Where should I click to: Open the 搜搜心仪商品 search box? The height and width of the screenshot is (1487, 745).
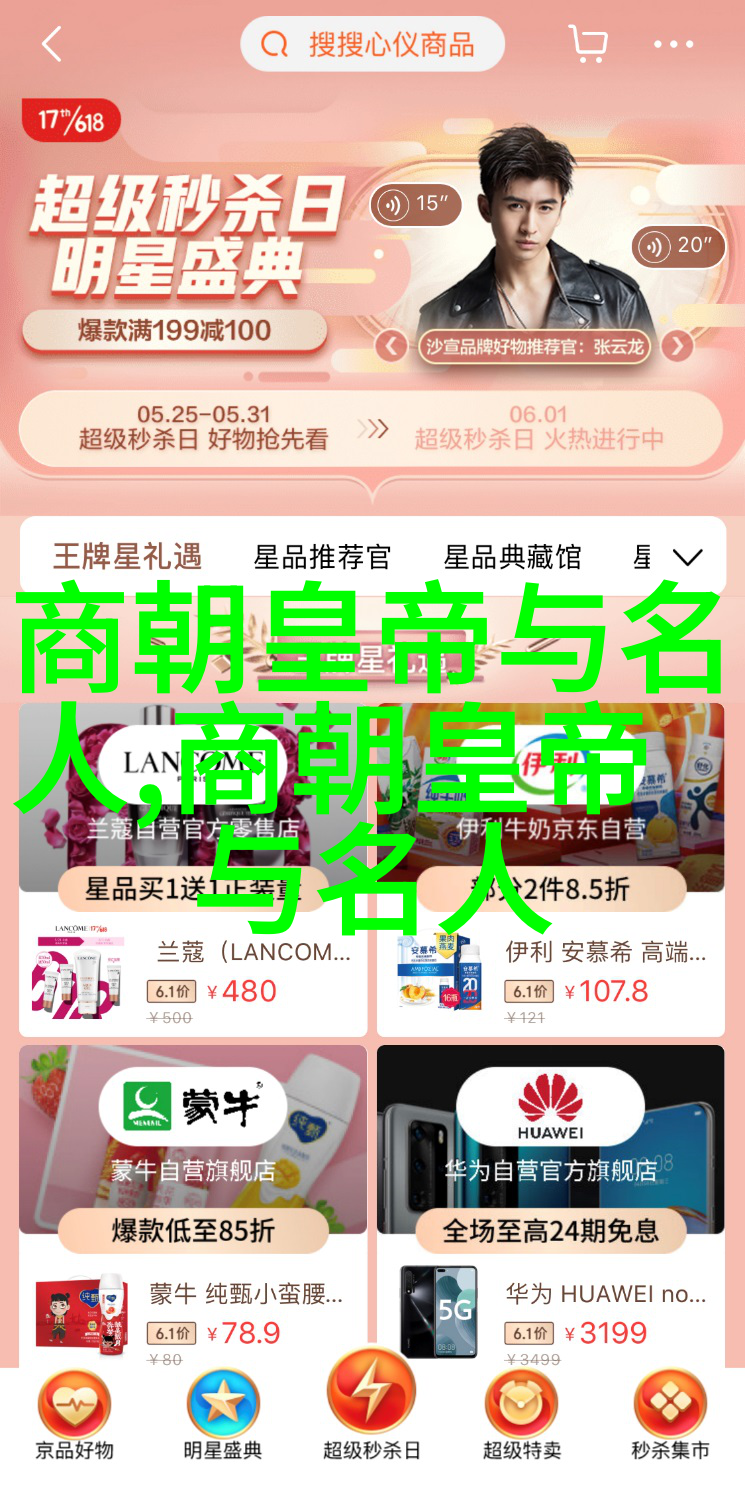372,45
